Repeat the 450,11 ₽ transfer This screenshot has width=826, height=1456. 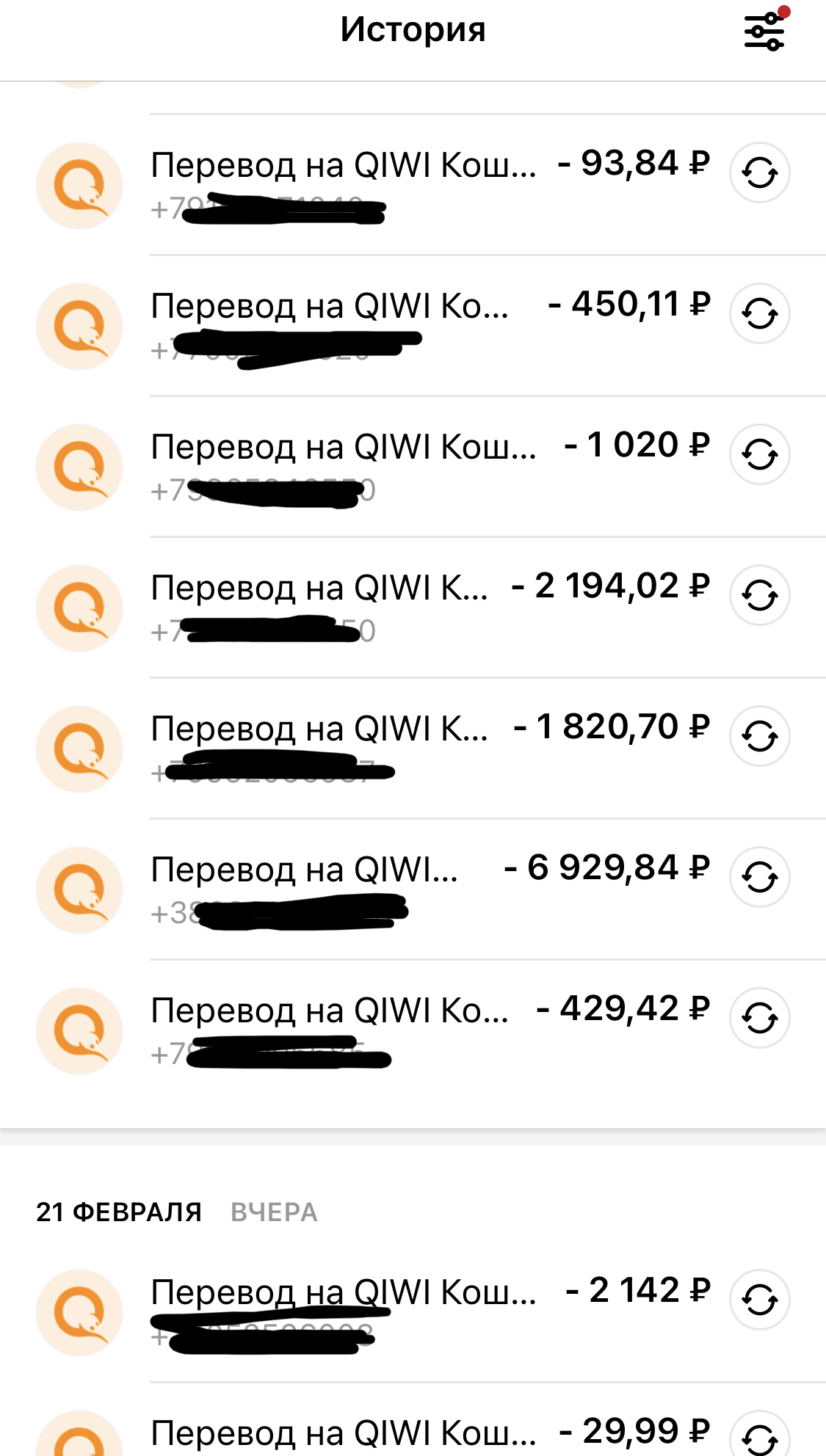point(759,314)
